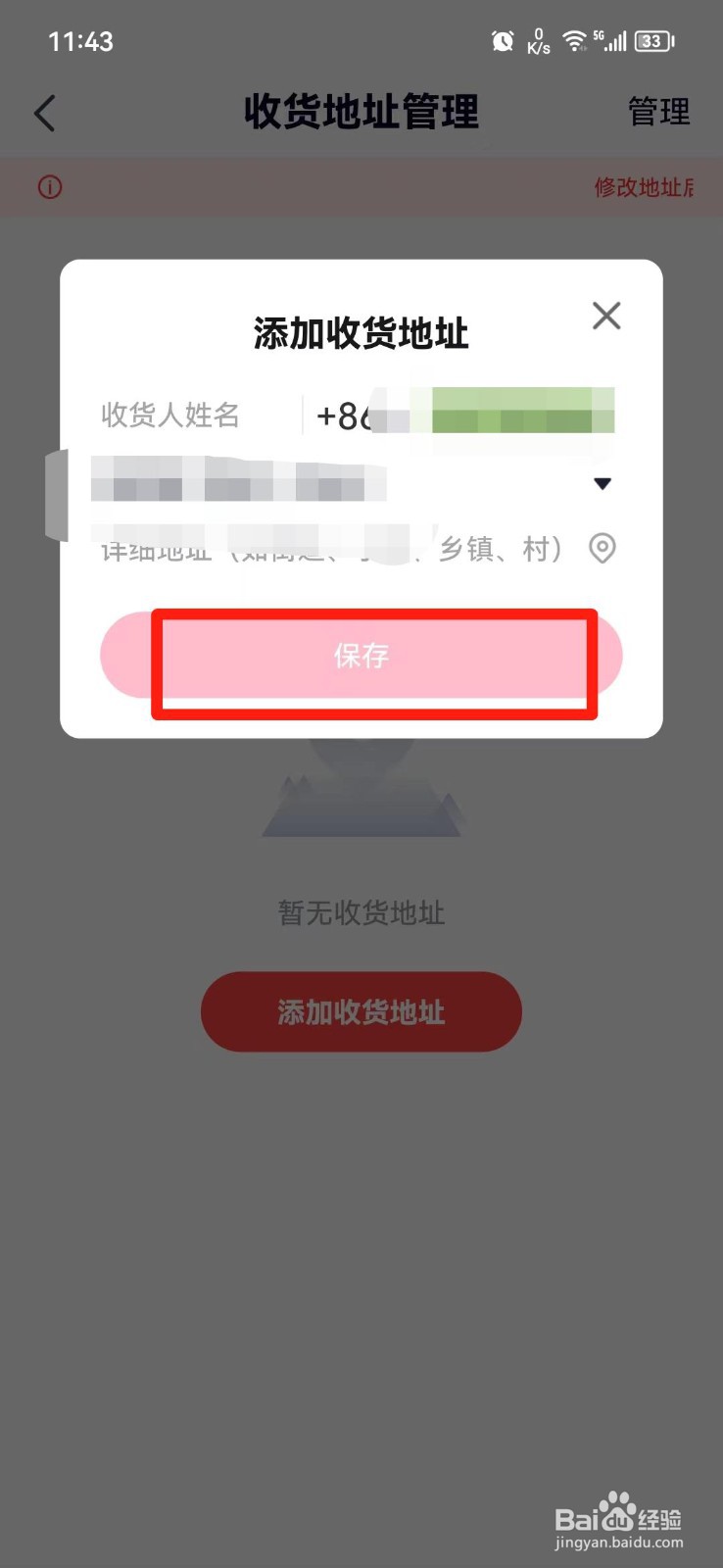This screenshot has height=1568, width=723.
Task: Expand the region selection dropdown arrow
Action: coord(603,483)
